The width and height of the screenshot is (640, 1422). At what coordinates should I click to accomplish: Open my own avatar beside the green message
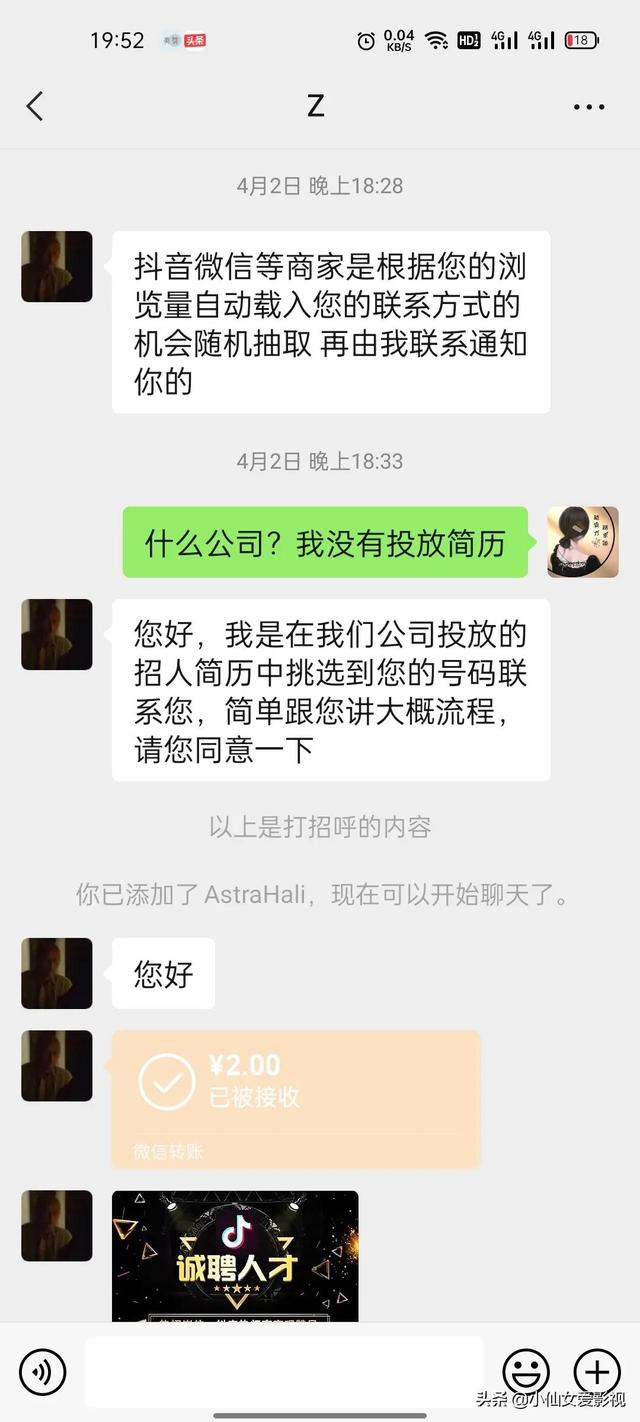click(583, 542)
